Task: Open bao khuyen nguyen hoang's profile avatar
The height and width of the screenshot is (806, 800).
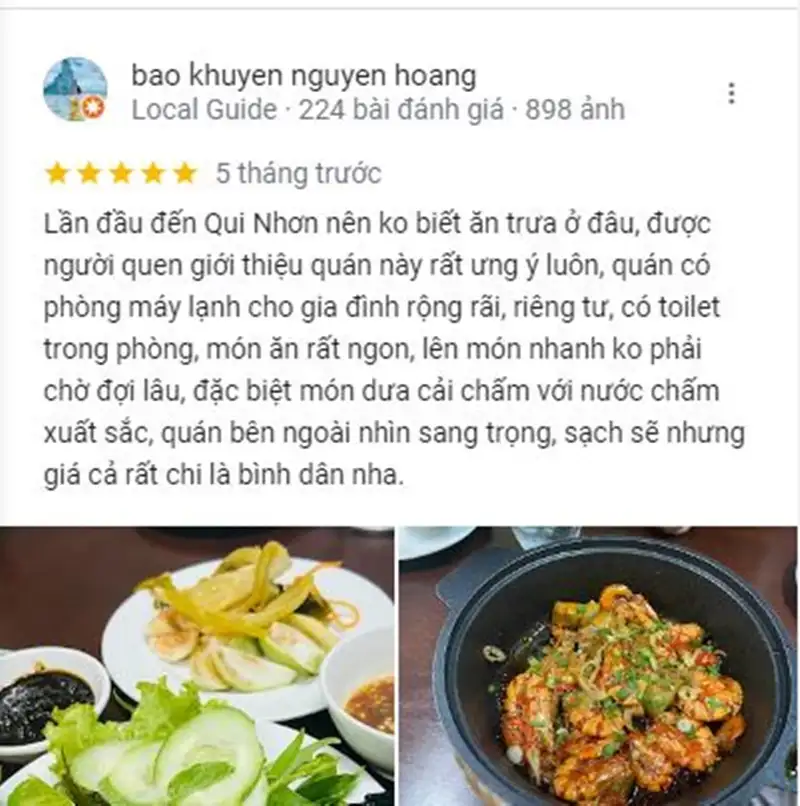Action: pyautogui.click(x=75, y=90)
